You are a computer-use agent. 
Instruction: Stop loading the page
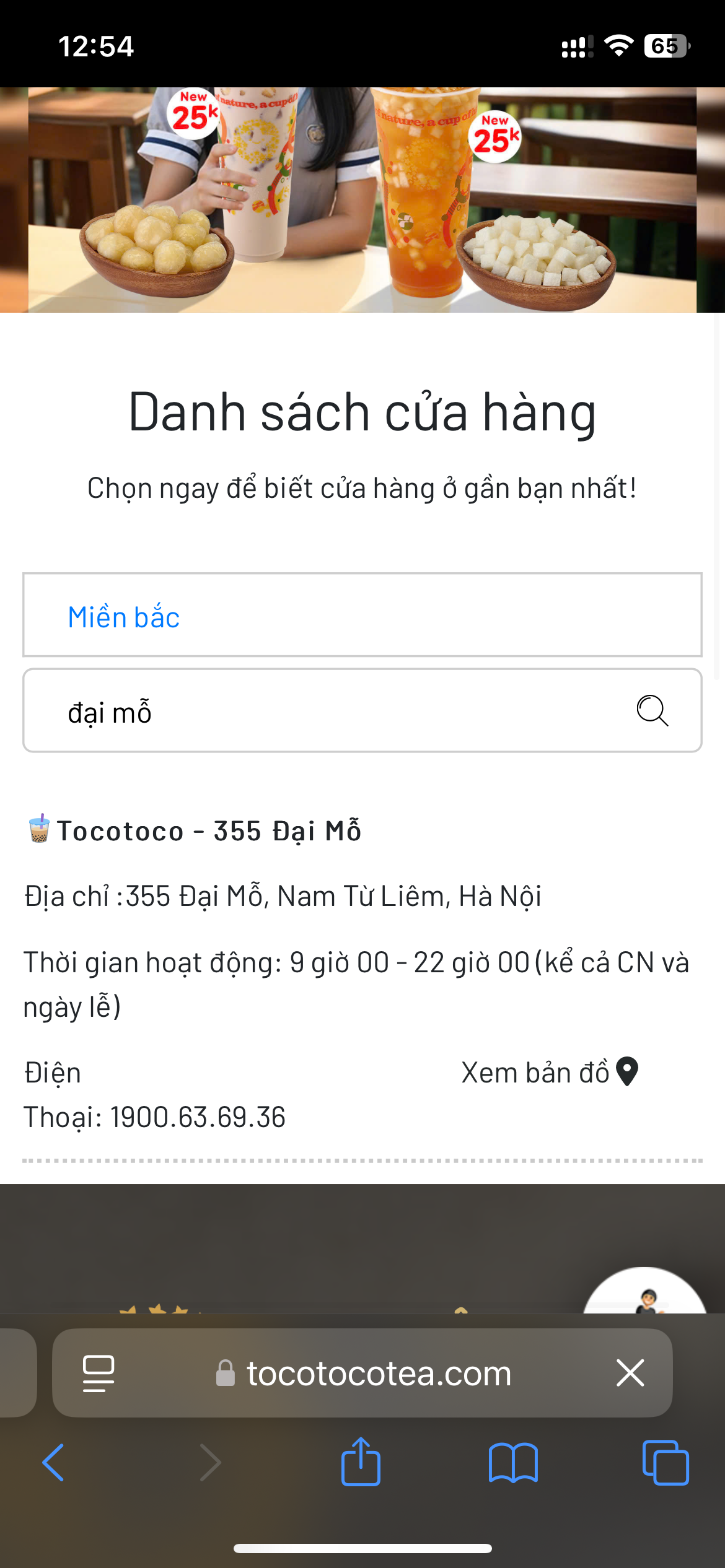pos(630,1373)
